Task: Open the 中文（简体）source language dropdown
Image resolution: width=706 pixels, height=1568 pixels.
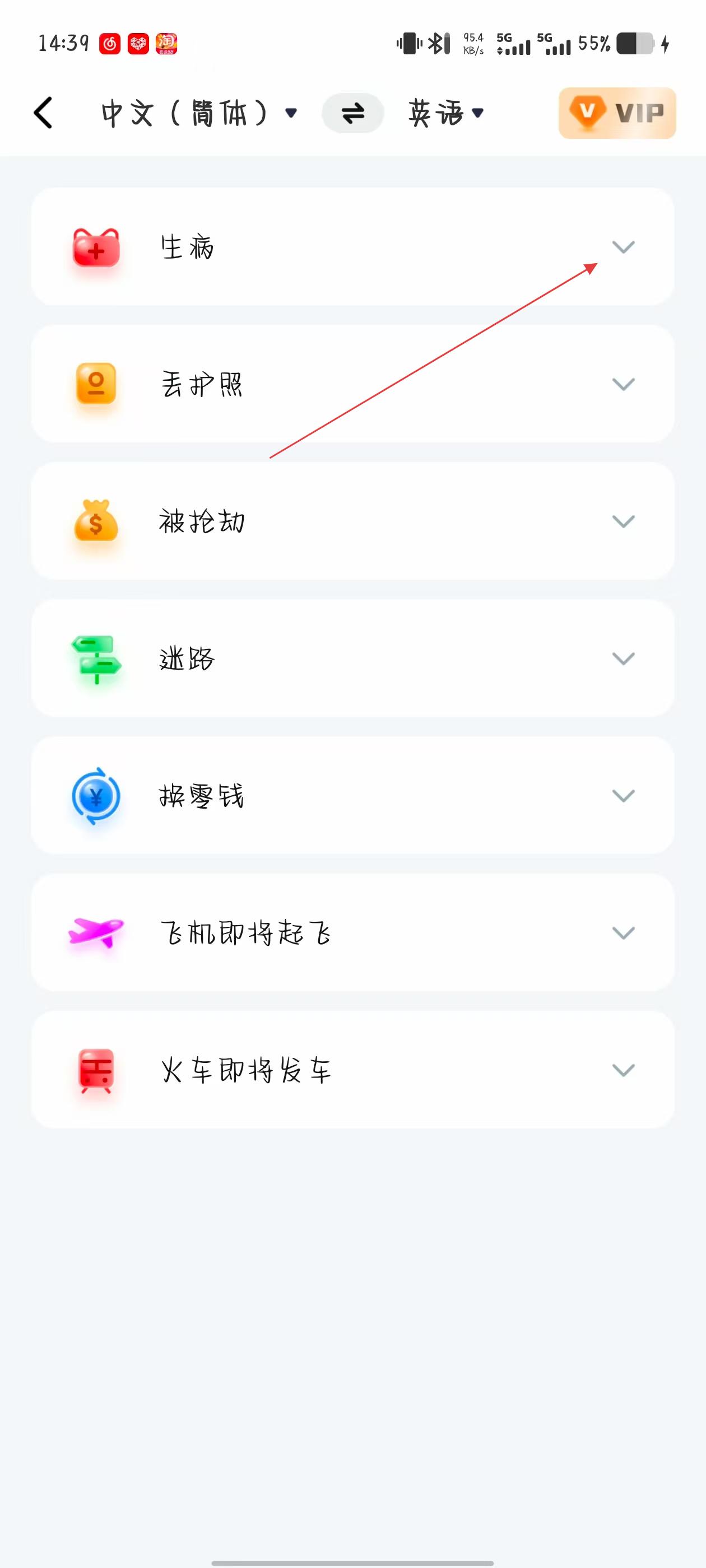Action: (198, 113)
